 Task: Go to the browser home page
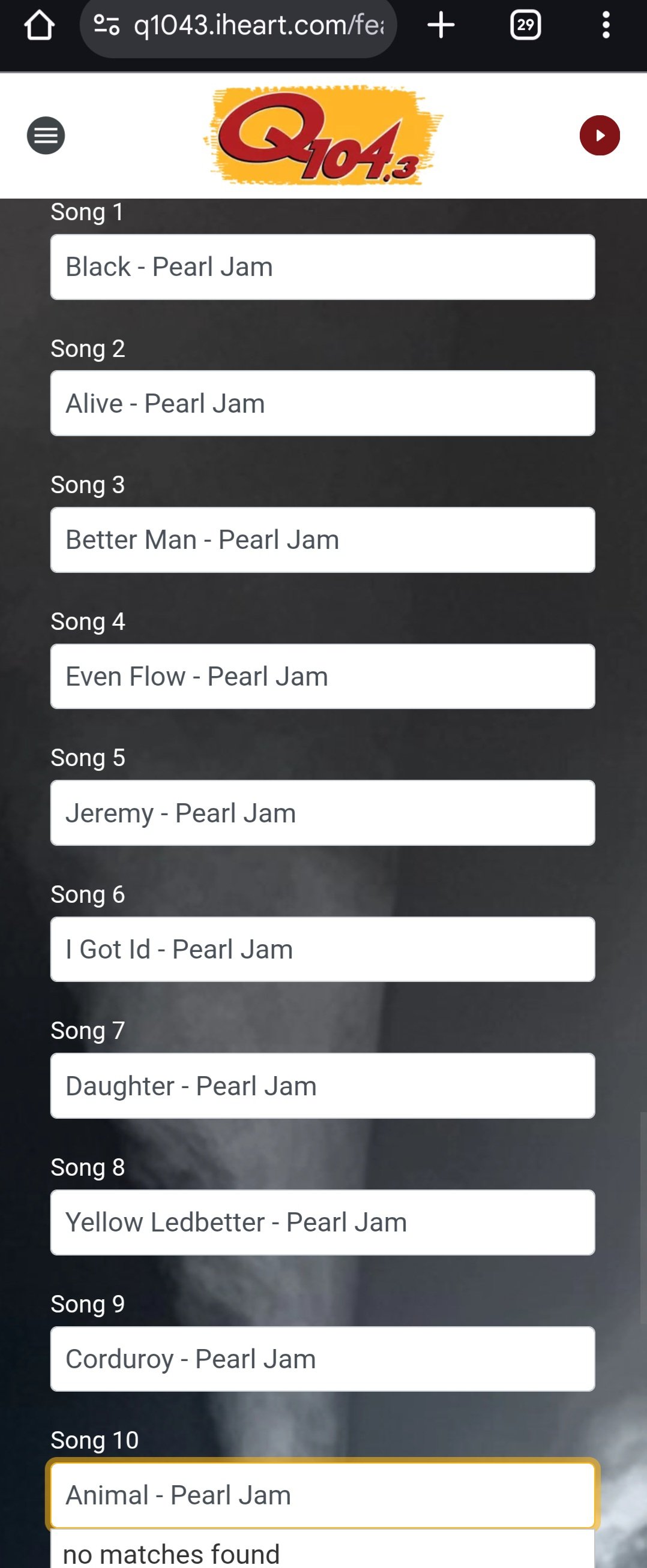click(39, 26)
